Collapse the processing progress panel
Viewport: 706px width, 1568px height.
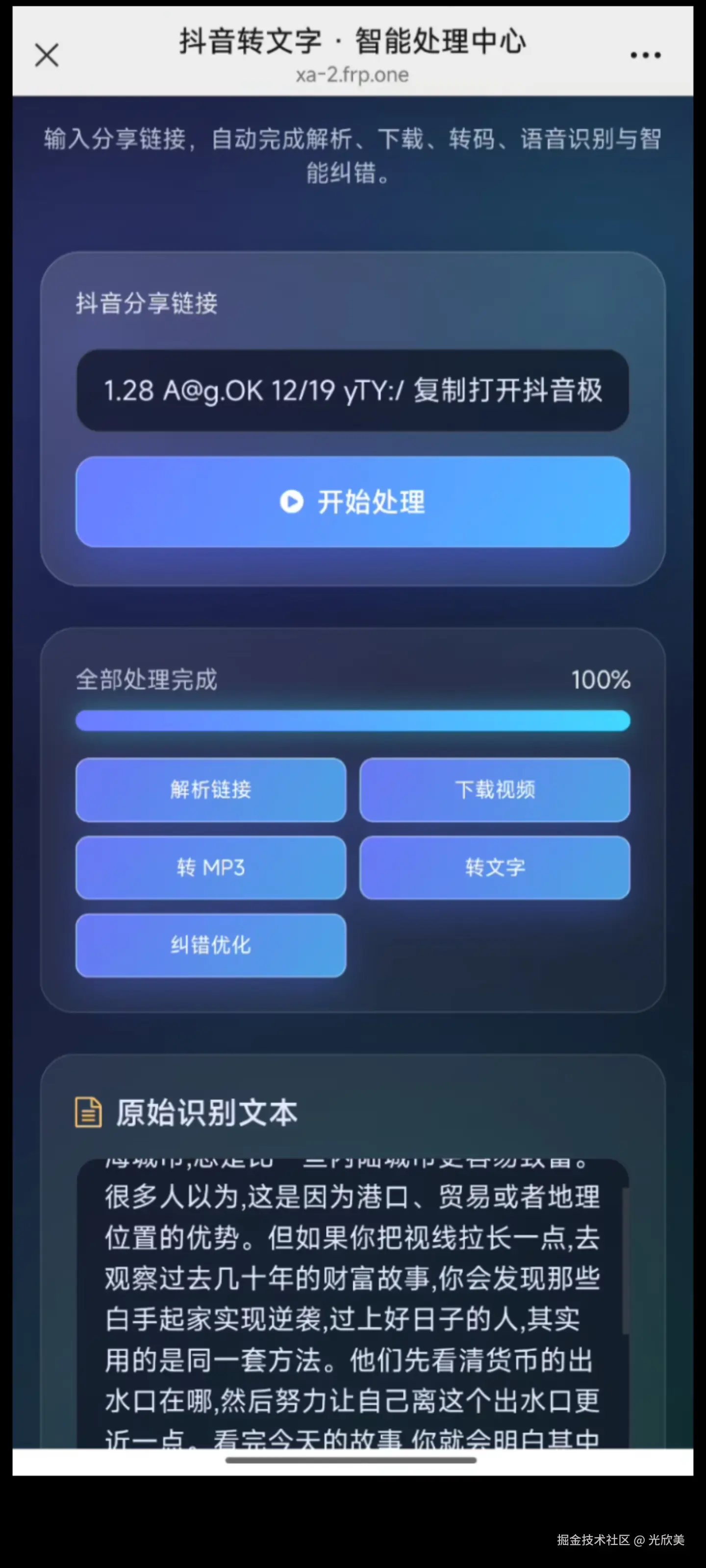[x=353, y=681]
